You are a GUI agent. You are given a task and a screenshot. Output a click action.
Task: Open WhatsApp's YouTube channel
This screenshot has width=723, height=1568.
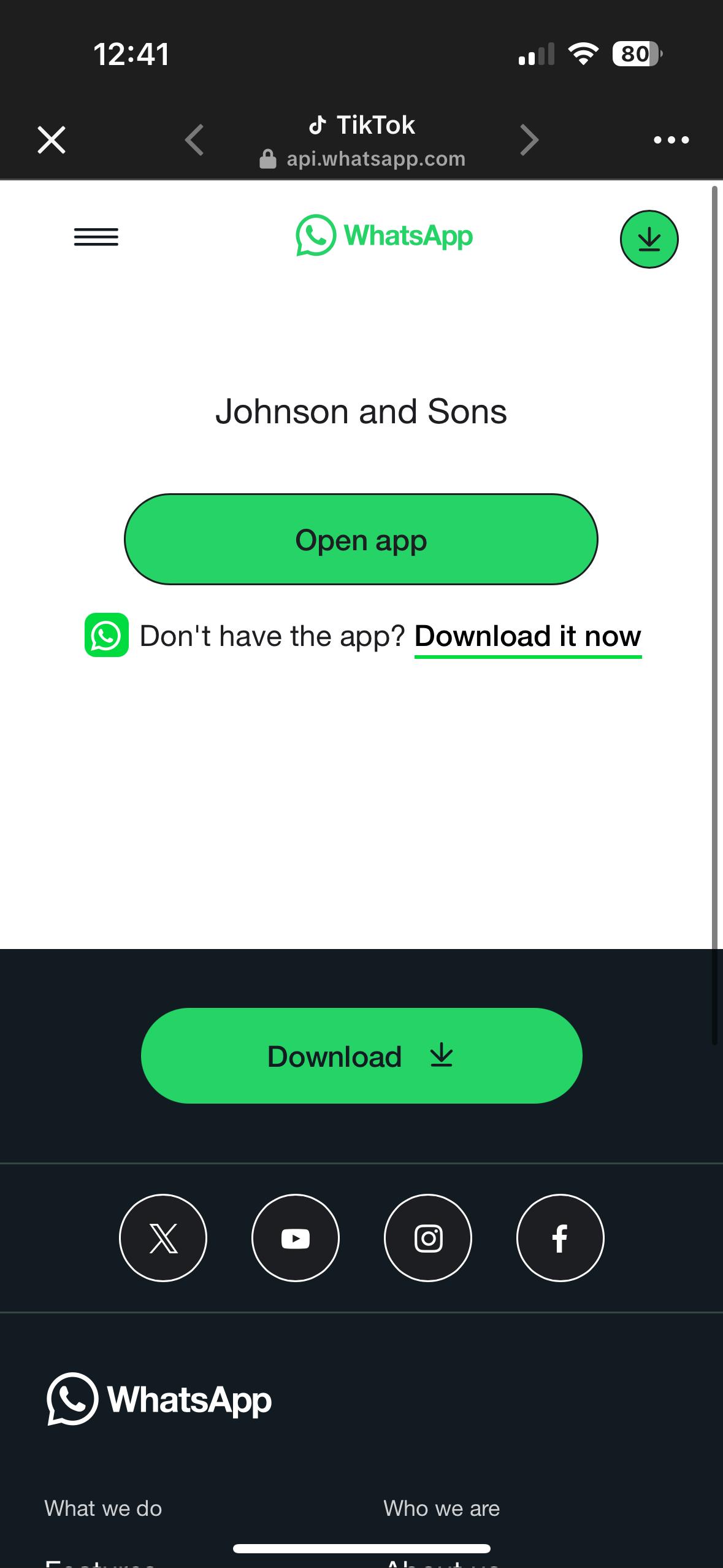click(x=296, y=1238)
